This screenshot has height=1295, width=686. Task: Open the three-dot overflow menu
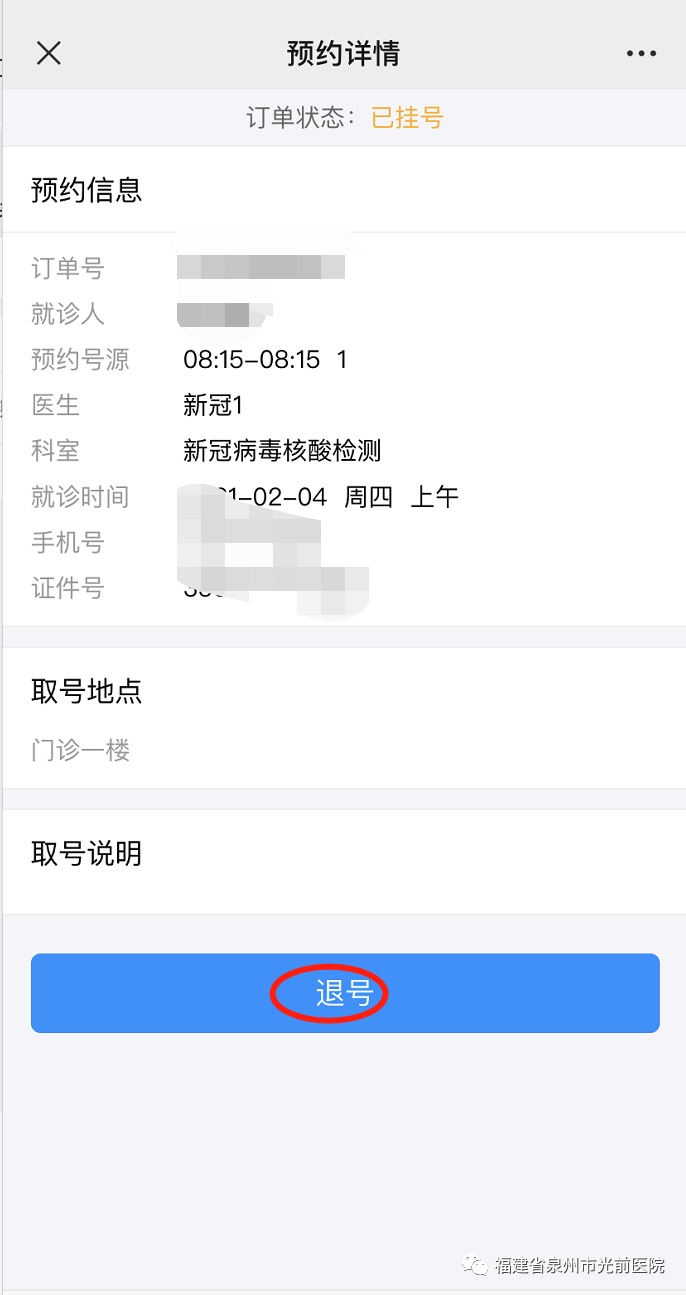[641, 54]
